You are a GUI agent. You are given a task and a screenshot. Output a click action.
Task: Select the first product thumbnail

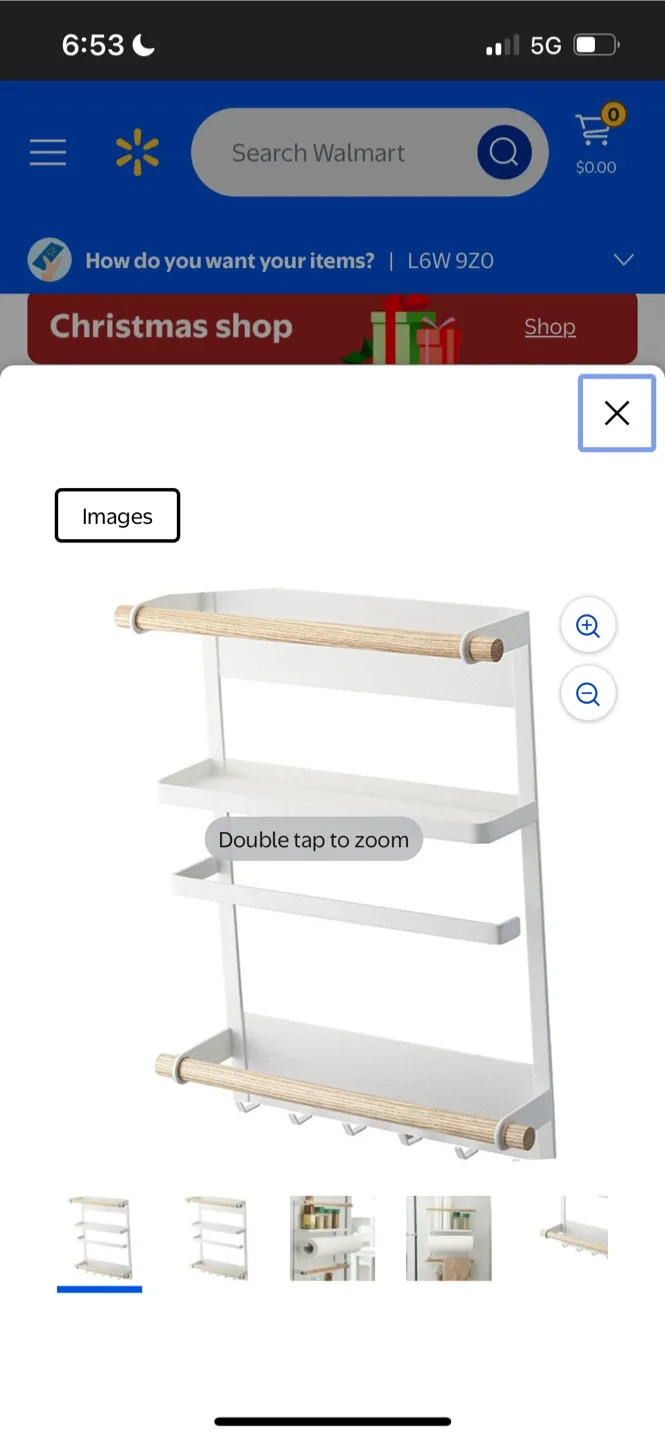(x=100, y=1238)
